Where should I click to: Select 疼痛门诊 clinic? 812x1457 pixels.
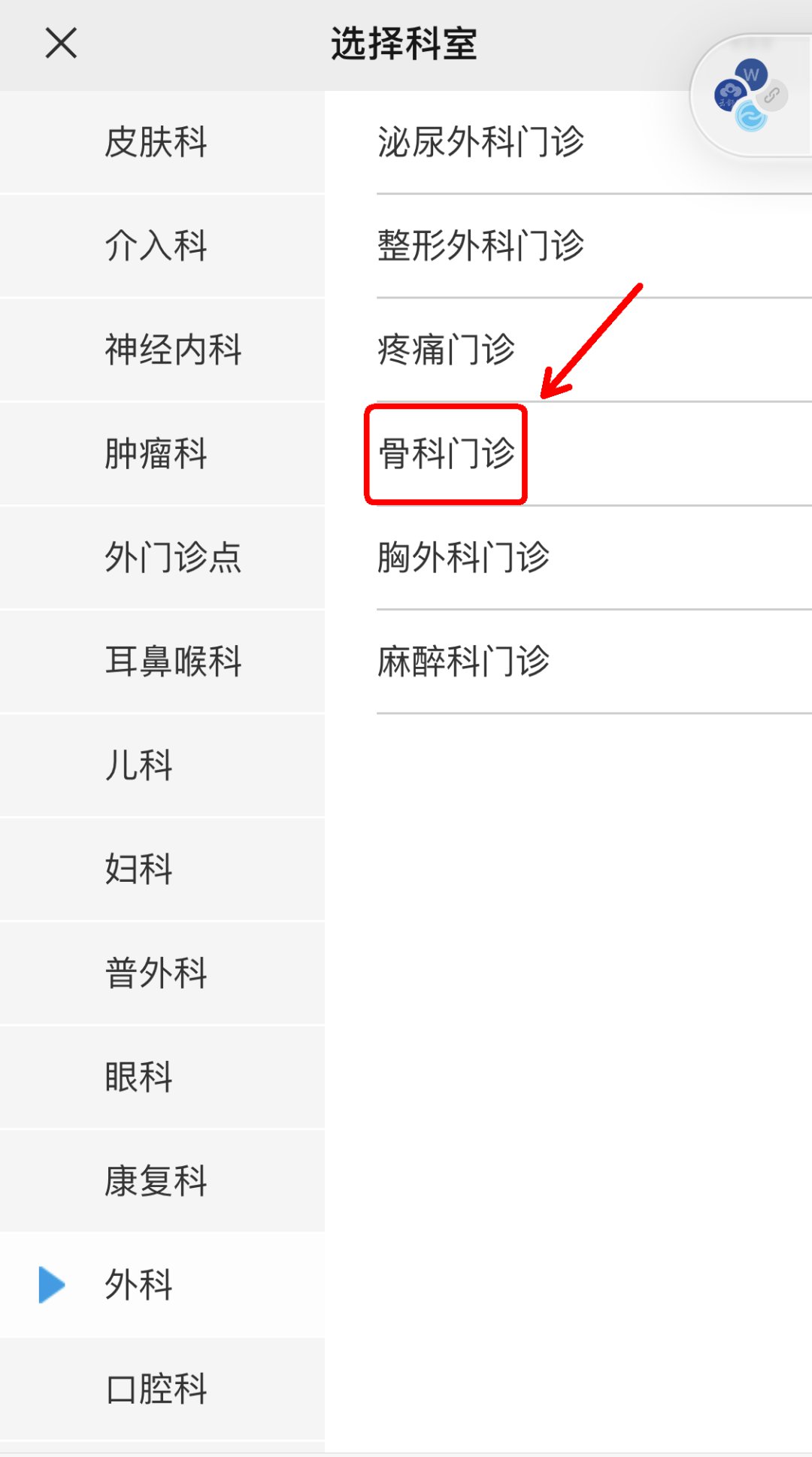click(x=447, y=350)
